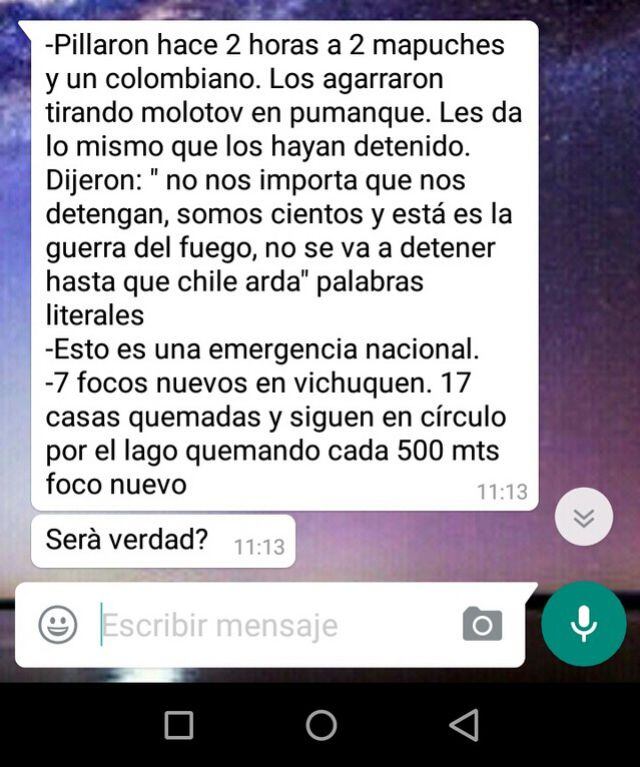
Task: Open the emoji picker
Action: 58,625
